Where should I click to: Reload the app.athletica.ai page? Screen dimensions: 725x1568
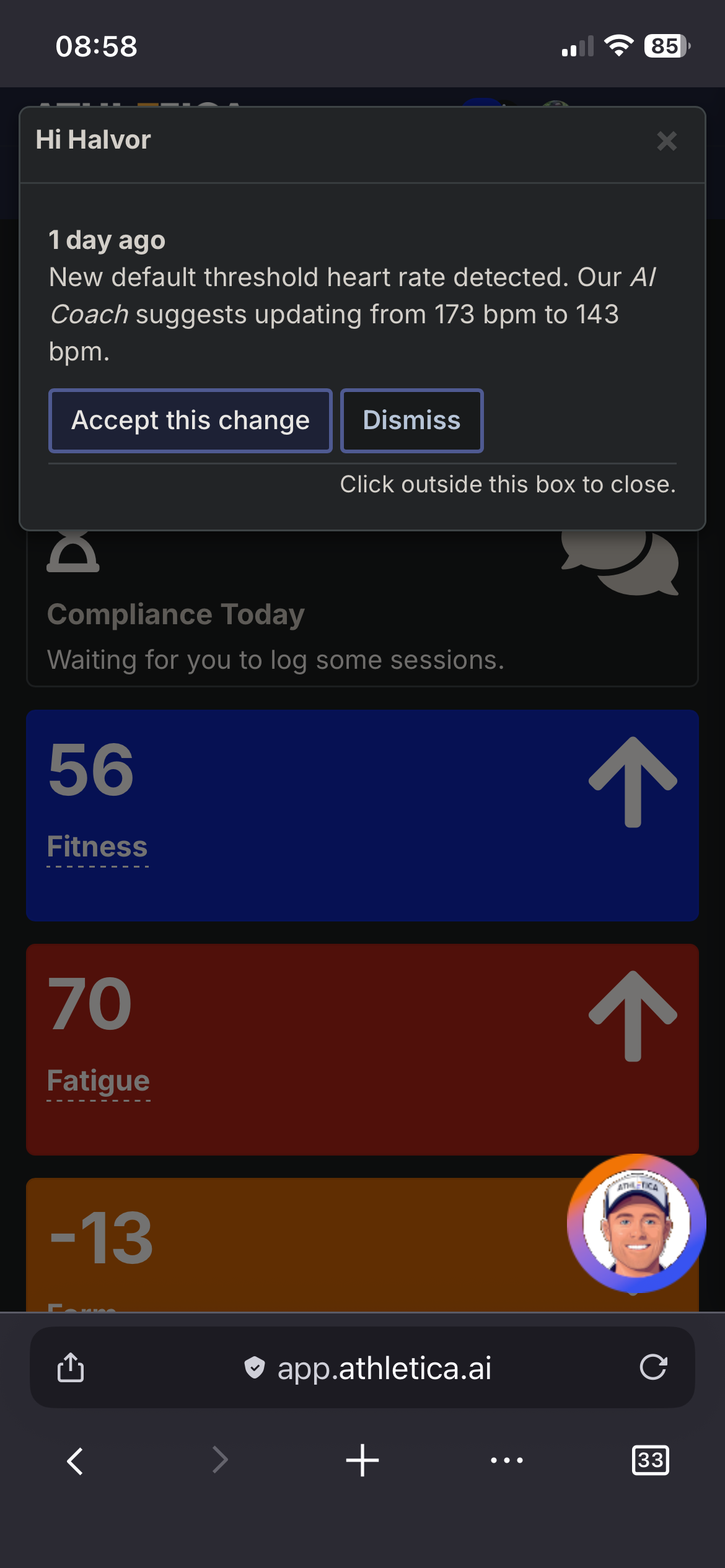pos(653,1367)
